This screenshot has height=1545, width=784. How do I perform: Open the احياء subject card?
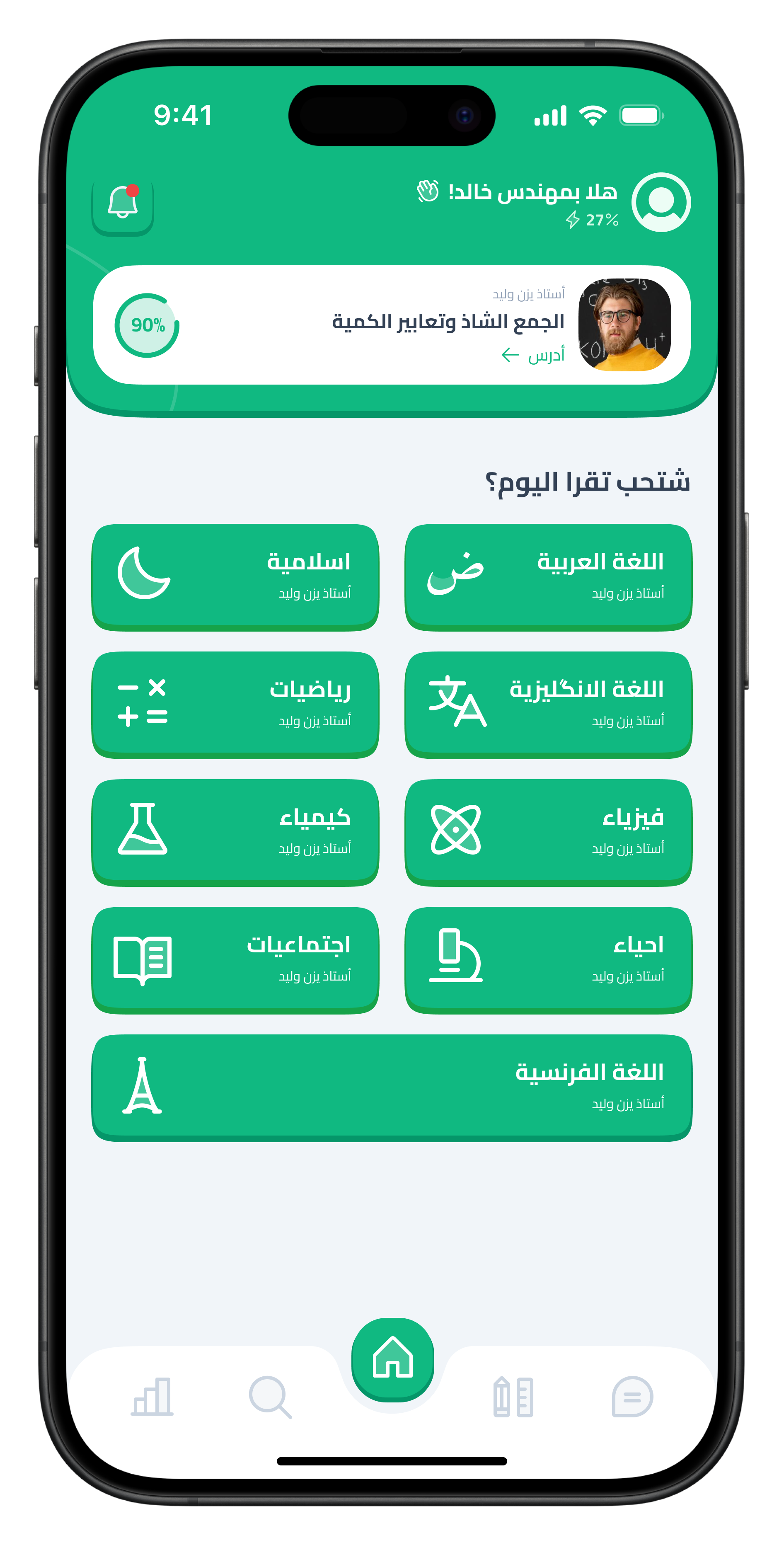(548, 959)
